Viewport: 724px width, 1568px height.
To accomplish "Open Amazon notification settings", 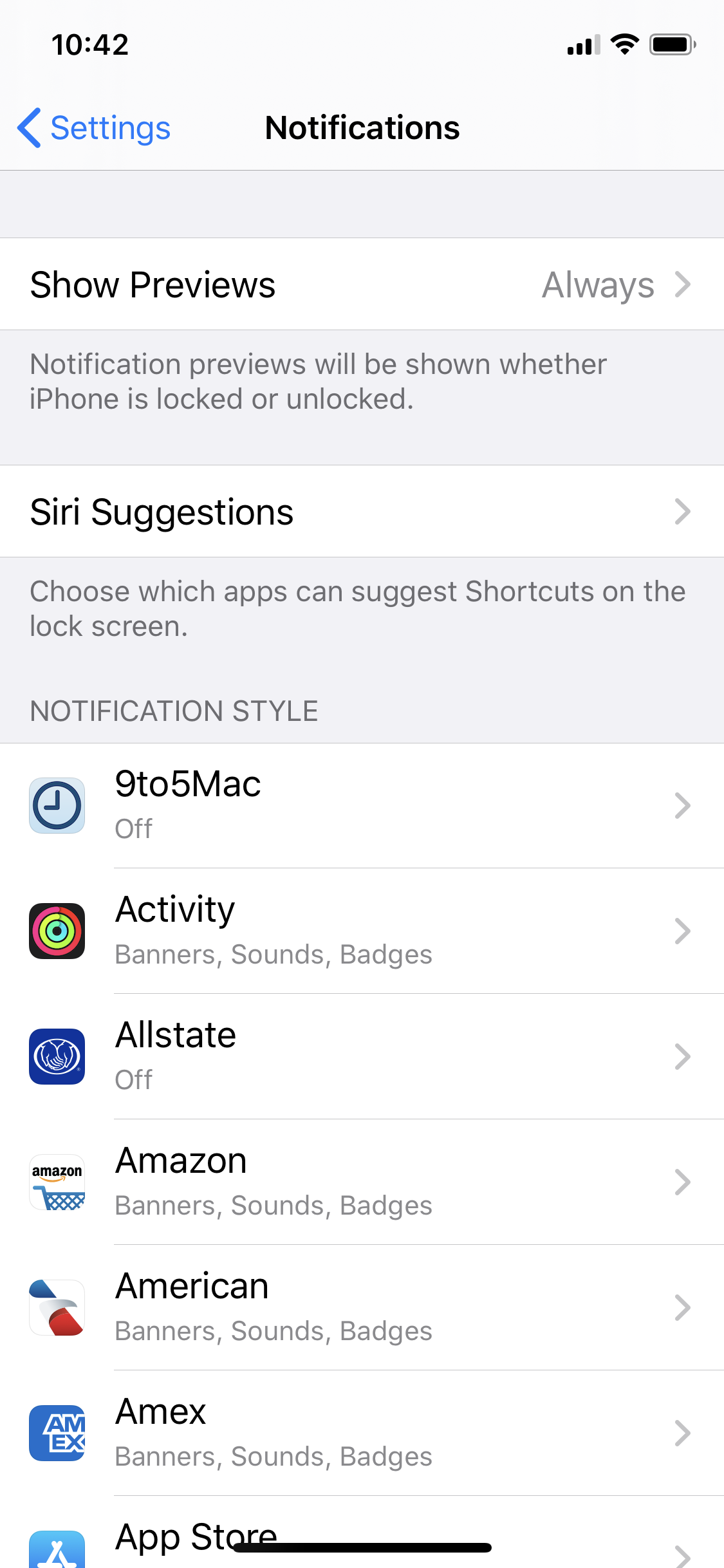I will 362,1182.
